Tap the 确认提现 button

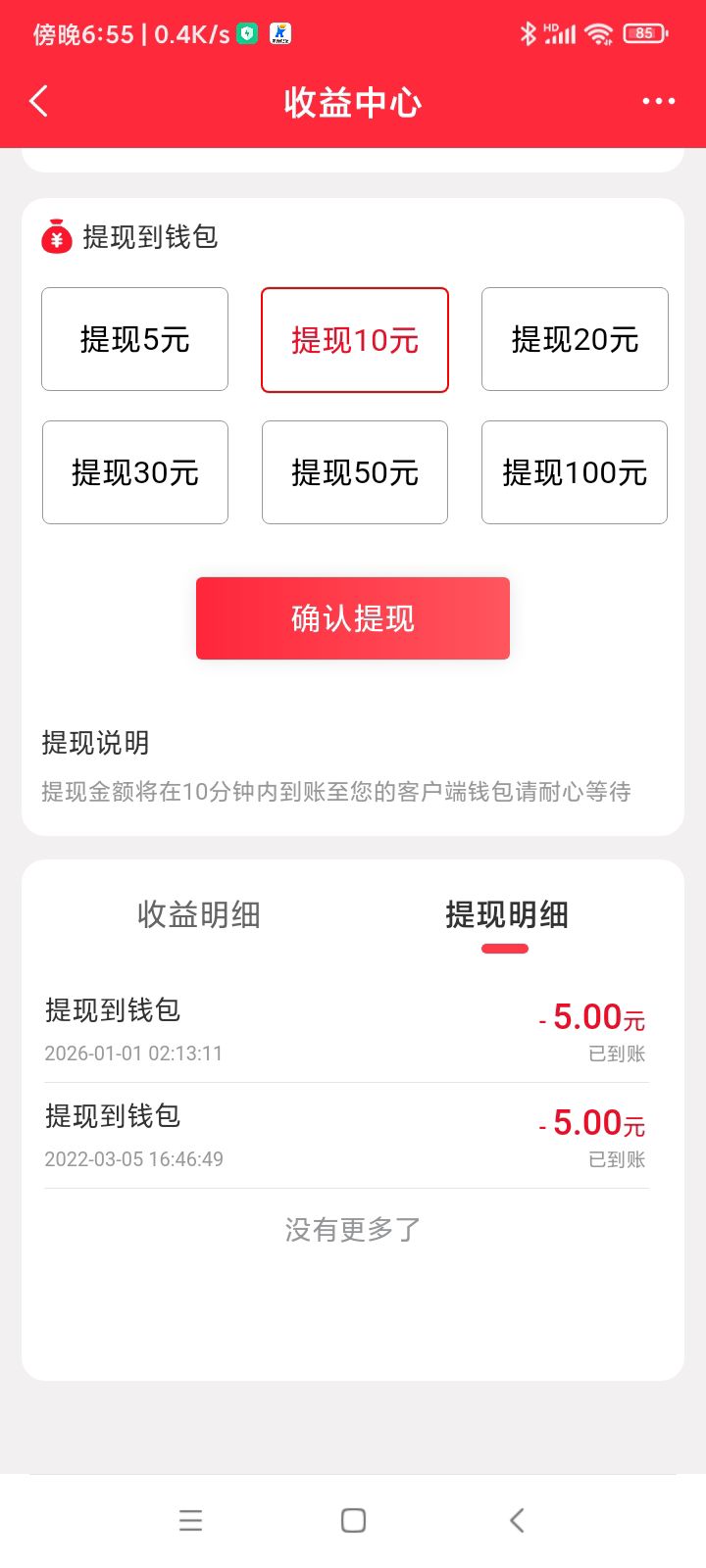point(353,618)
